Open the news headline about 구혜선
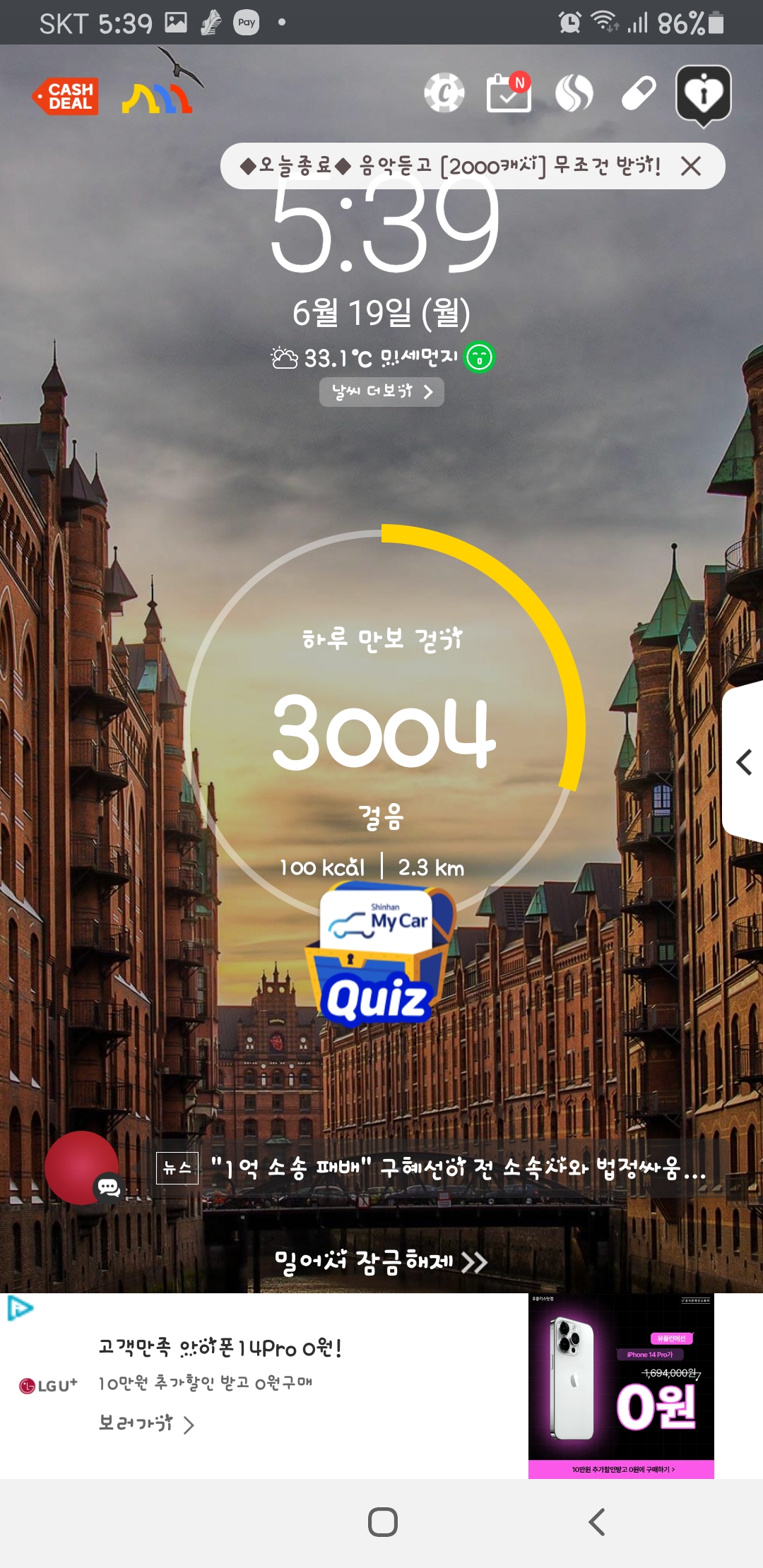This screenshot has width=763, height=1568. (x=458, y=1168)
